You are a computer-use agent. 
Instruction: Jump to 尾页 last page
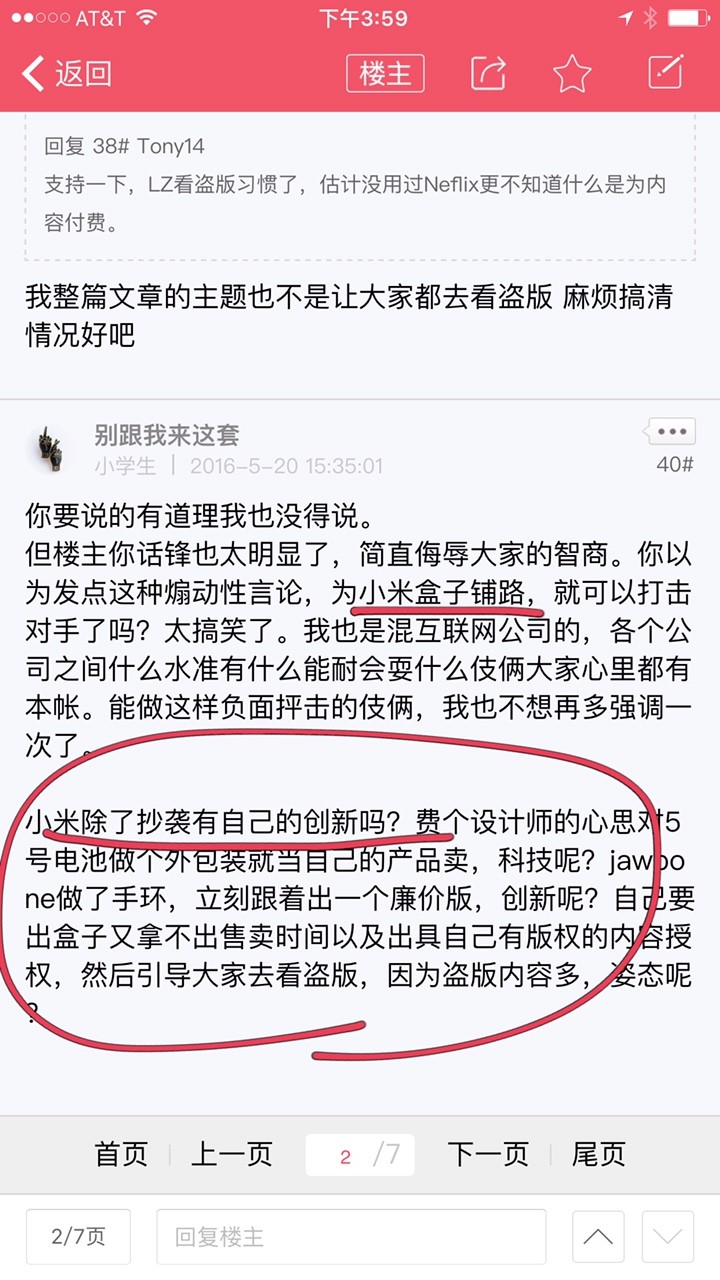[x=598, y=1154]
